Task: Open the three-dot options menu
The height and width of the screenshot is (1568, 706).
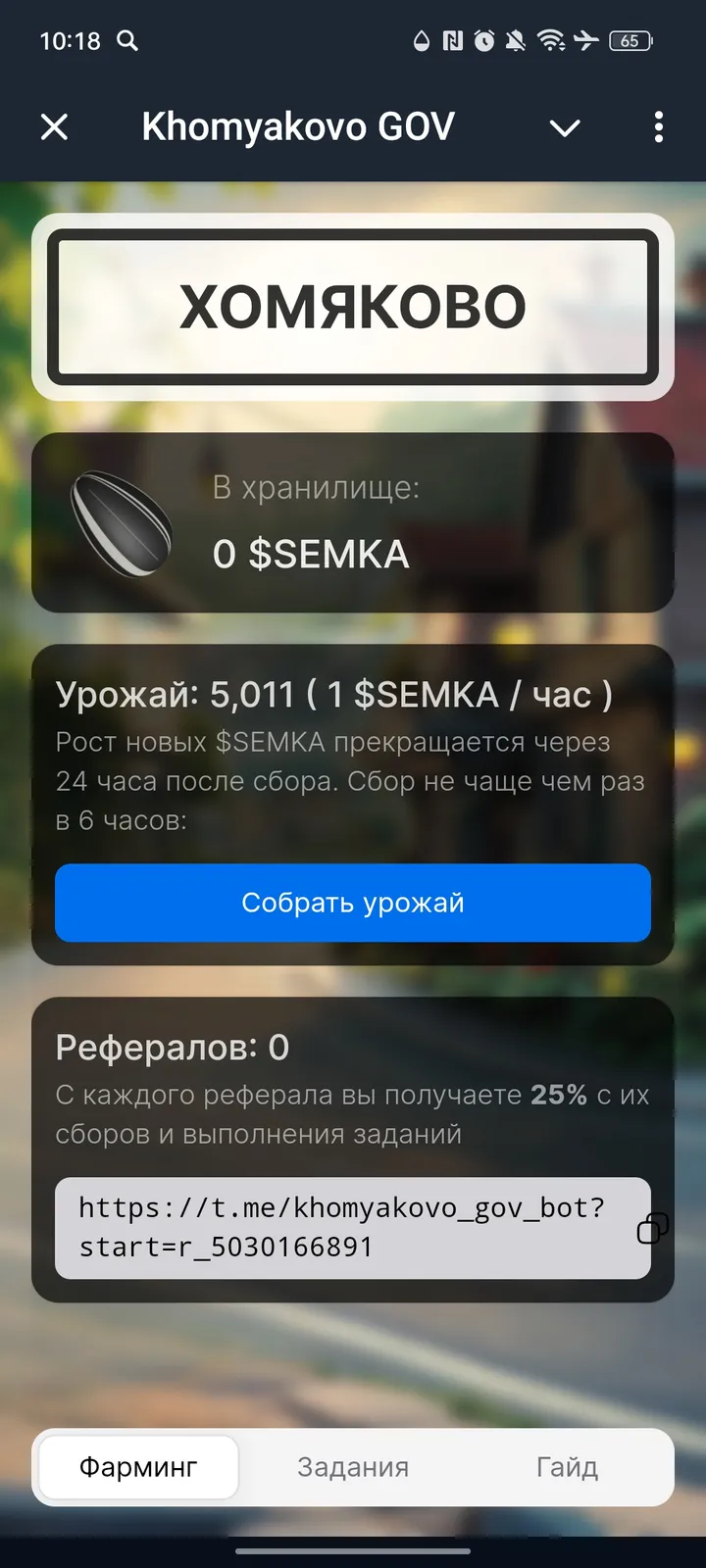Action: coord(659,127)
